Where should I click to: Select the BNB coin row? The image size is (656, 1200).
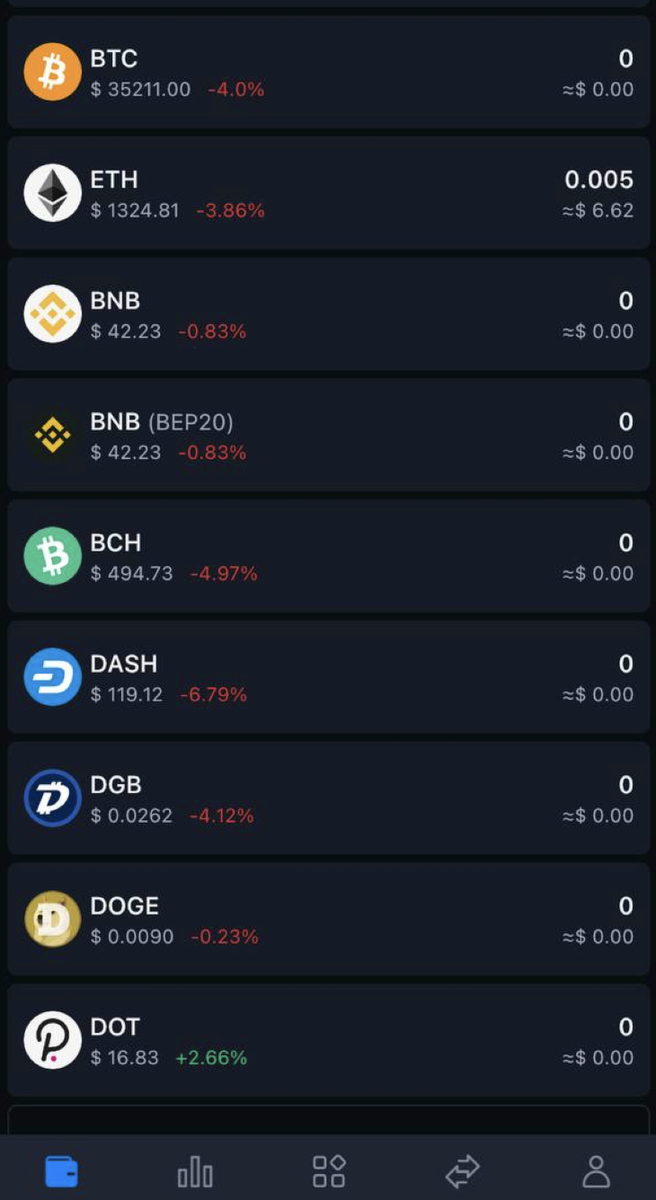coord(328,315)
